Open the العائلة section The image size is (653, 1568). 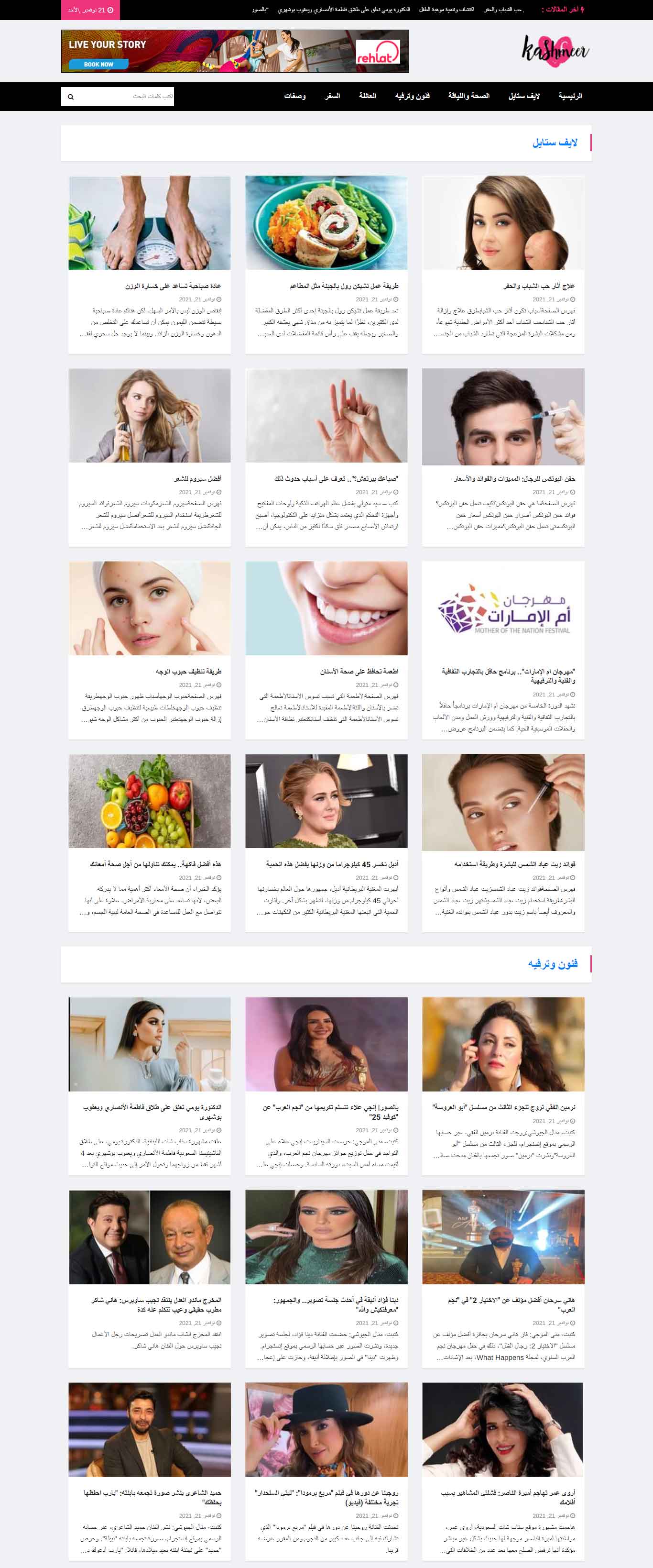coord(367,96)
